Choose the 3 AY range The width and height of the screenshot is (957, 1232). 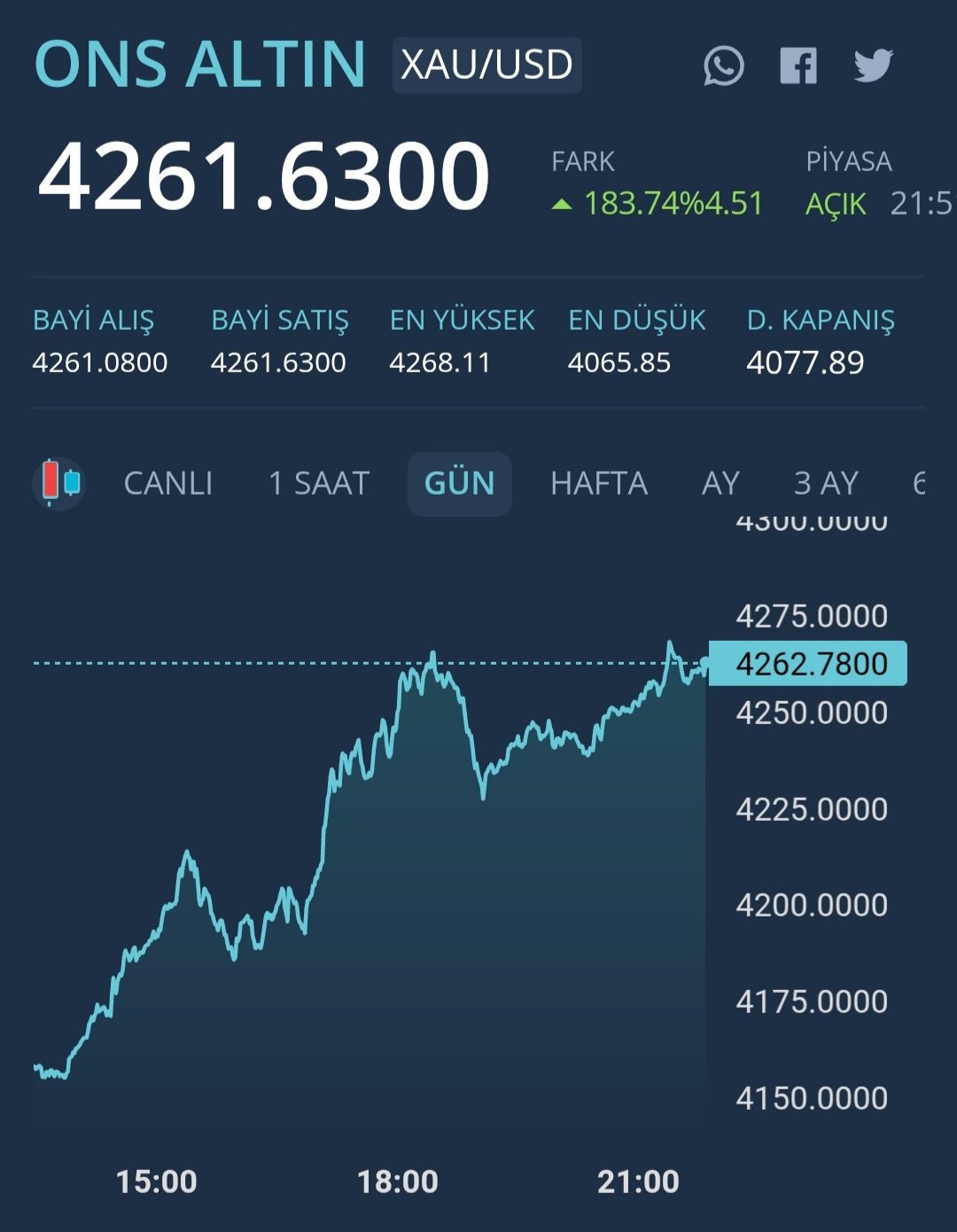pyautogui.click(x=826, y=483)
